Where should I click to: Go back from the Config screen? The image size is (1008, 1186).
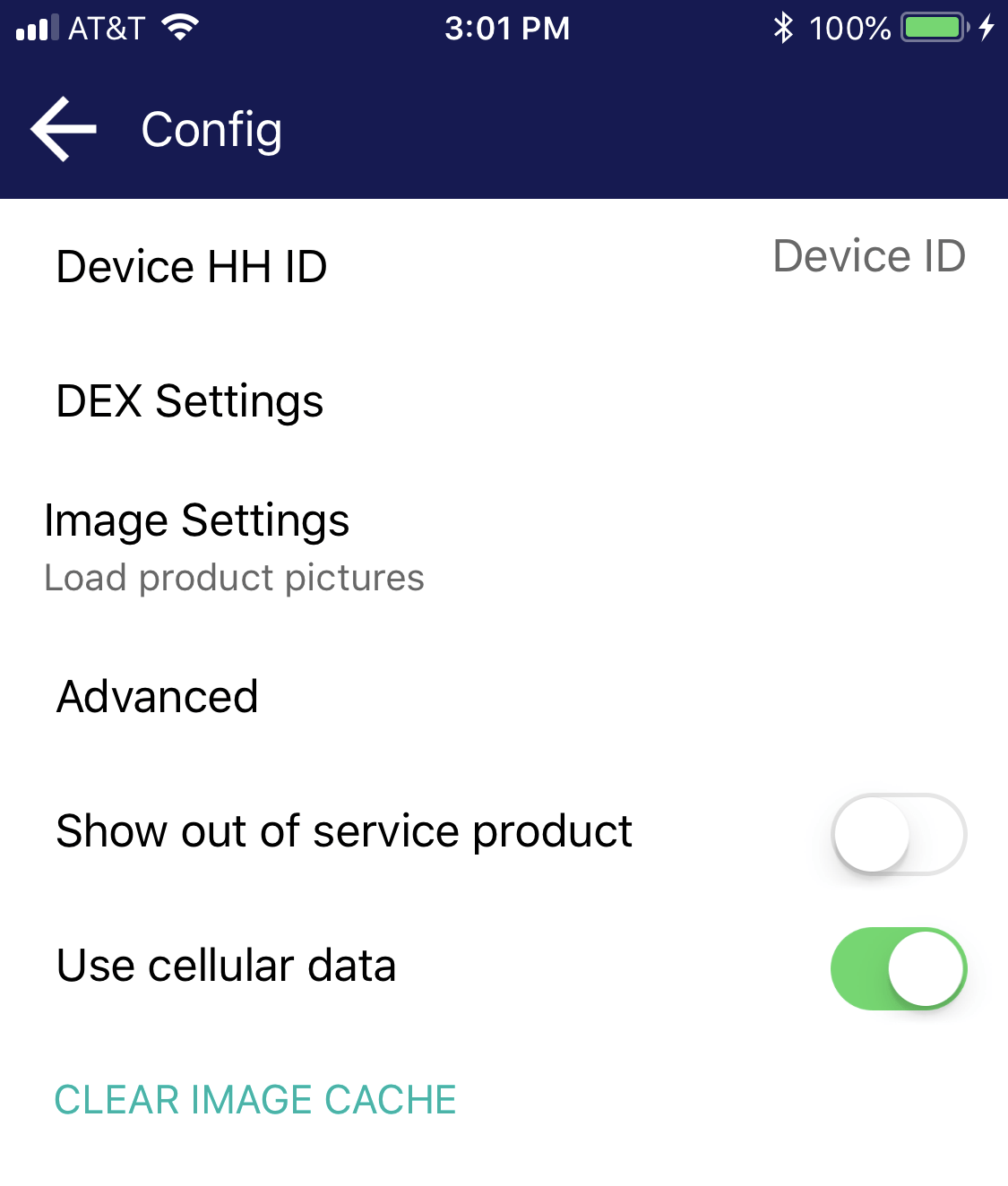click(x=64, y=130)
